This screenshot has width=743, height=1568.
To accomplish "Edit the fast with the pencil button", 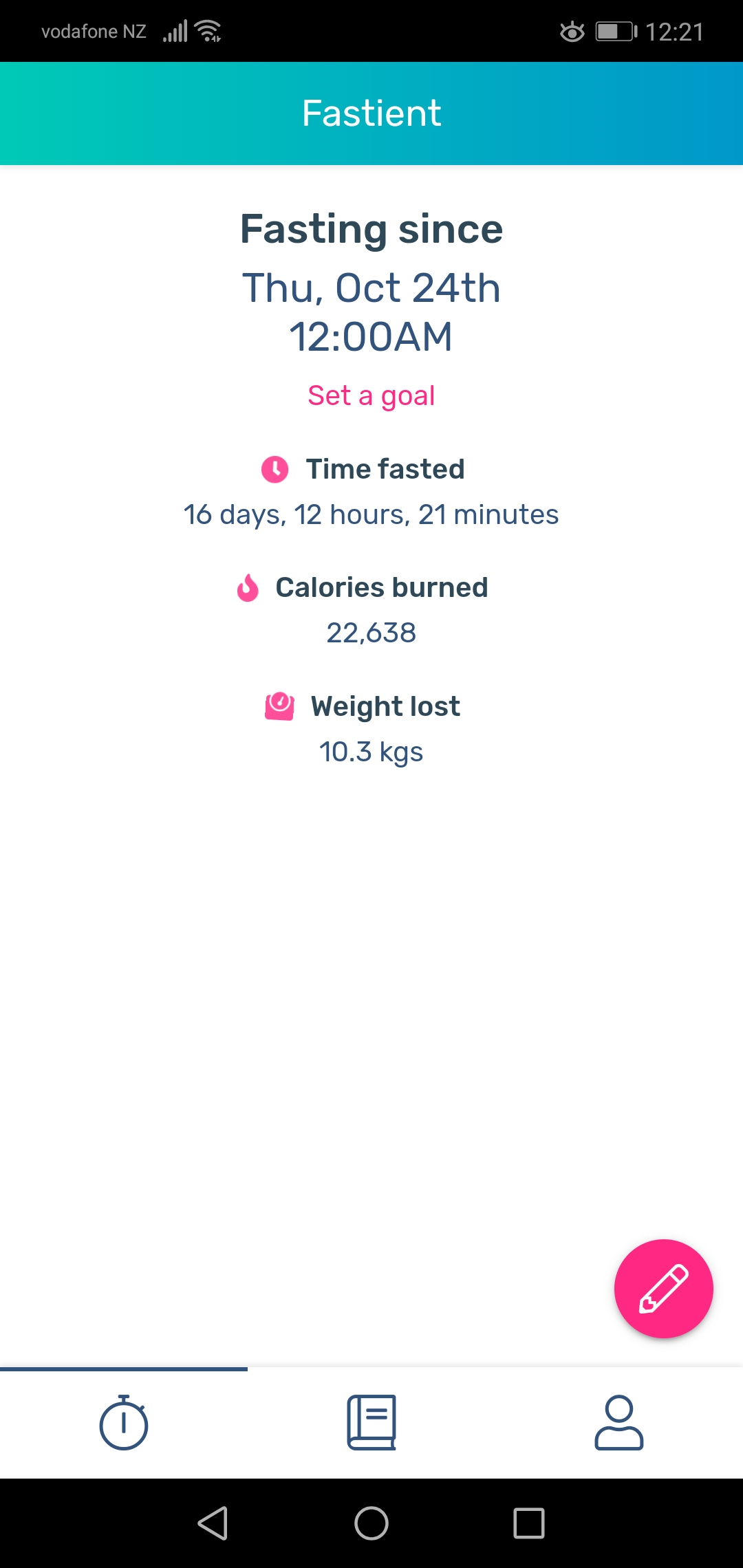I will pyautogui.click(x=663, y=1289).
